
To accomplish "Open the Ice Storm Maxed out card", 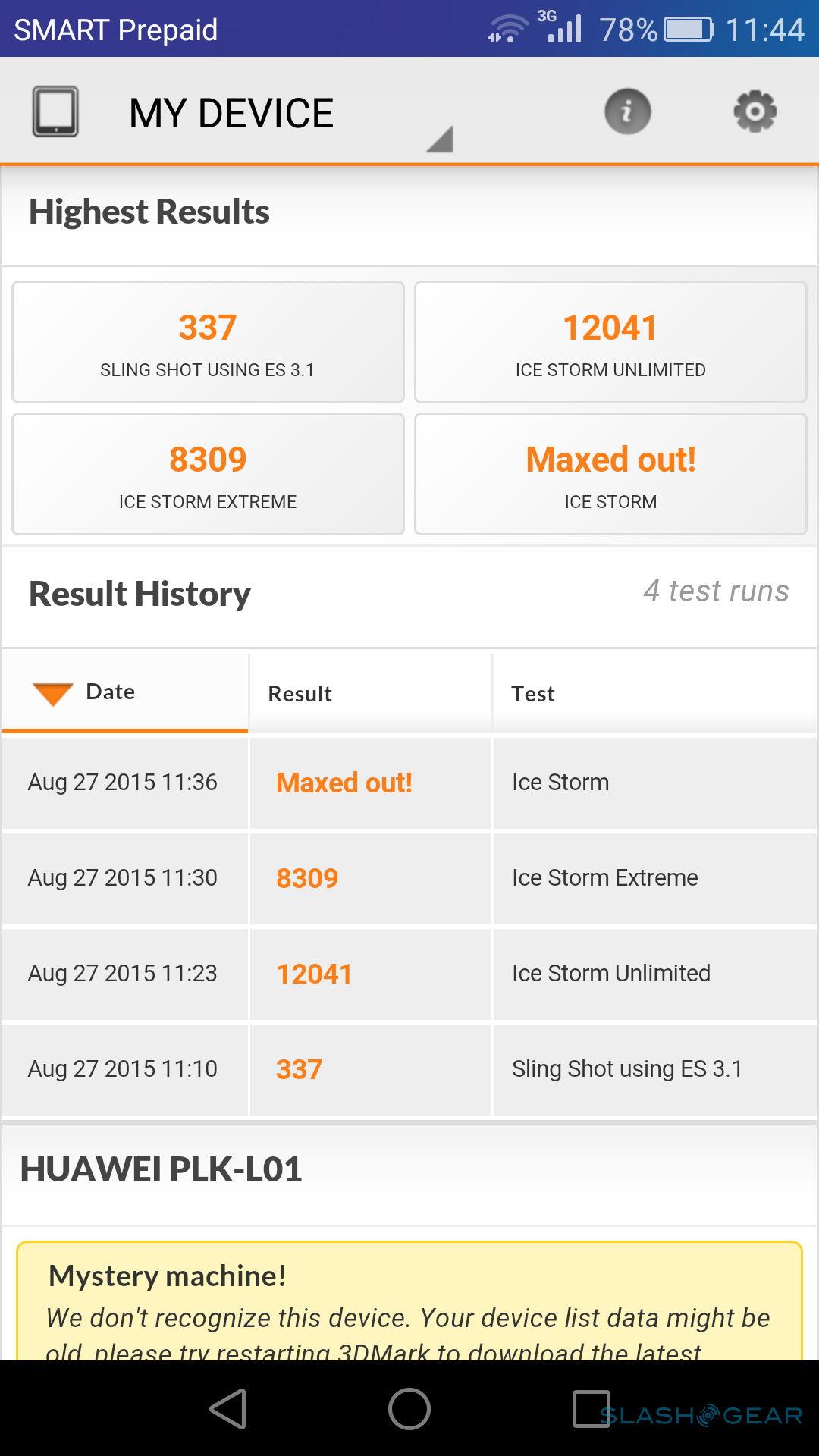I will (610, 474).
